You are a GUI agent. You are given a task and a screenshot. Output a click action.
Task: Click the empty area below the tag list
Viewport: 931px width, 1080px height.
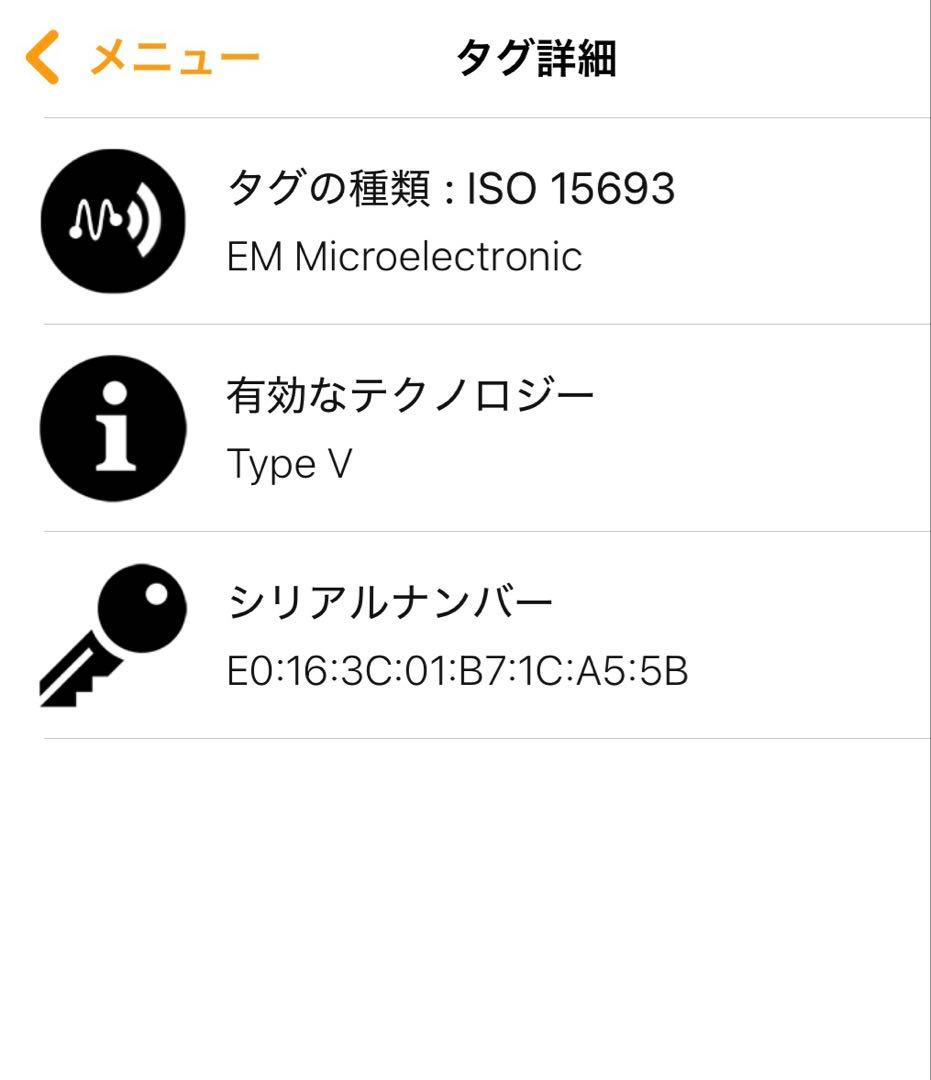pyautogui.click(x=465, y=900)
